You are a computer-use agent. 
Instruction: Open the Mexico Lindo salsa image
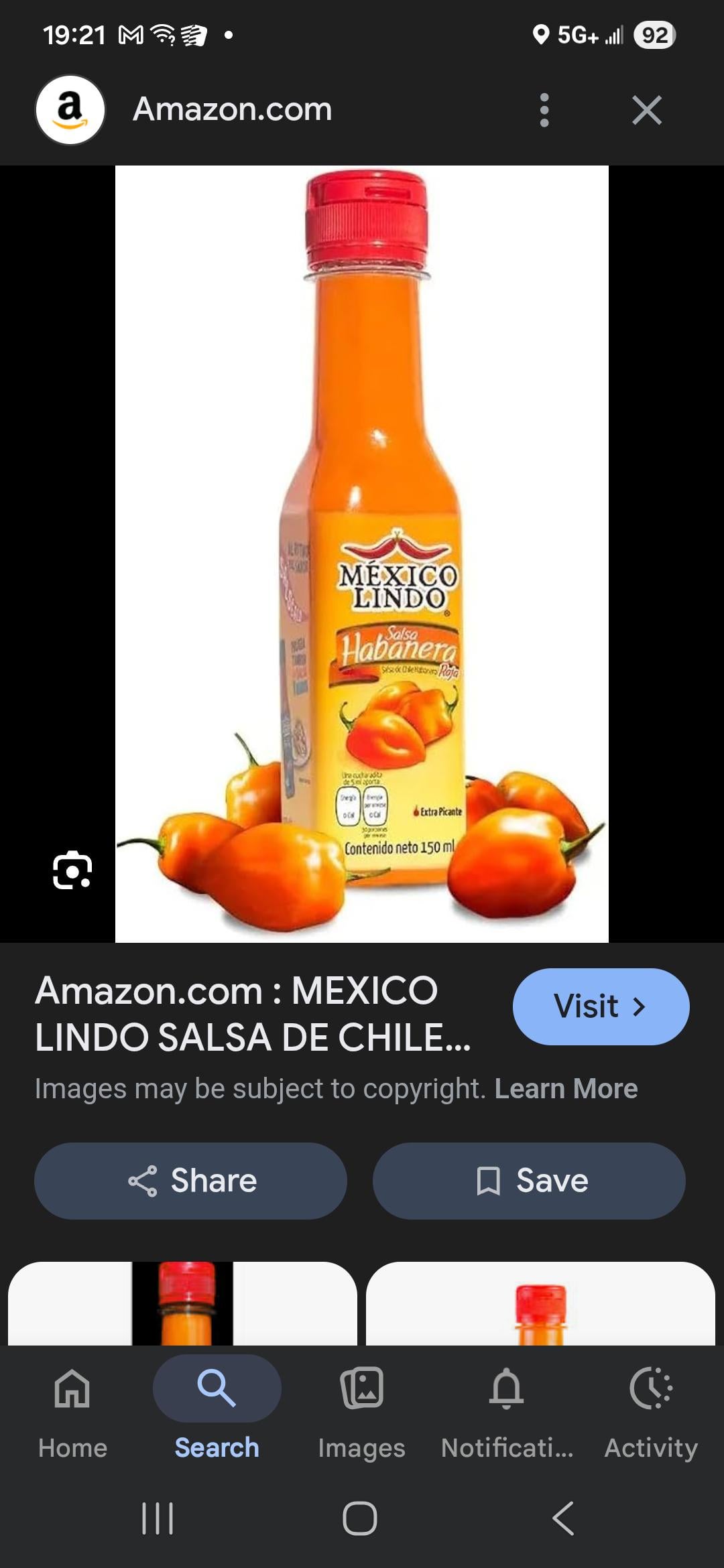tap(362, 553)
